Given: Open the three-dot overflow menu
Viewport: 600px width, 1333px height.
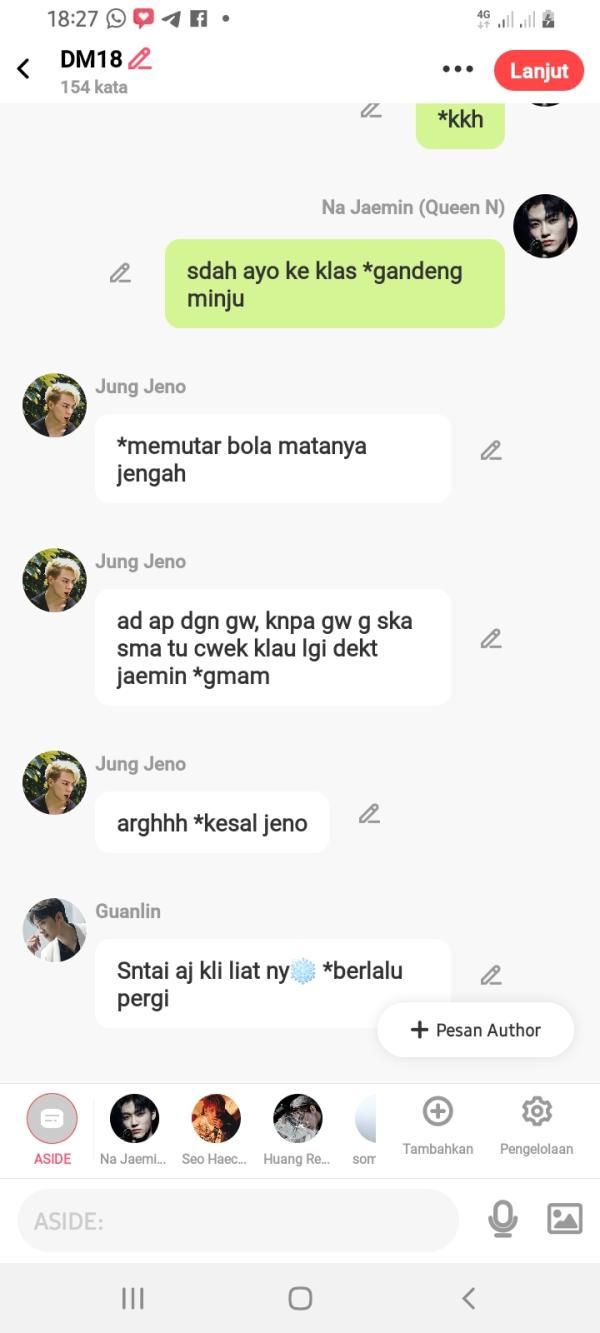Looking at the screenshot, I should 457,69.
